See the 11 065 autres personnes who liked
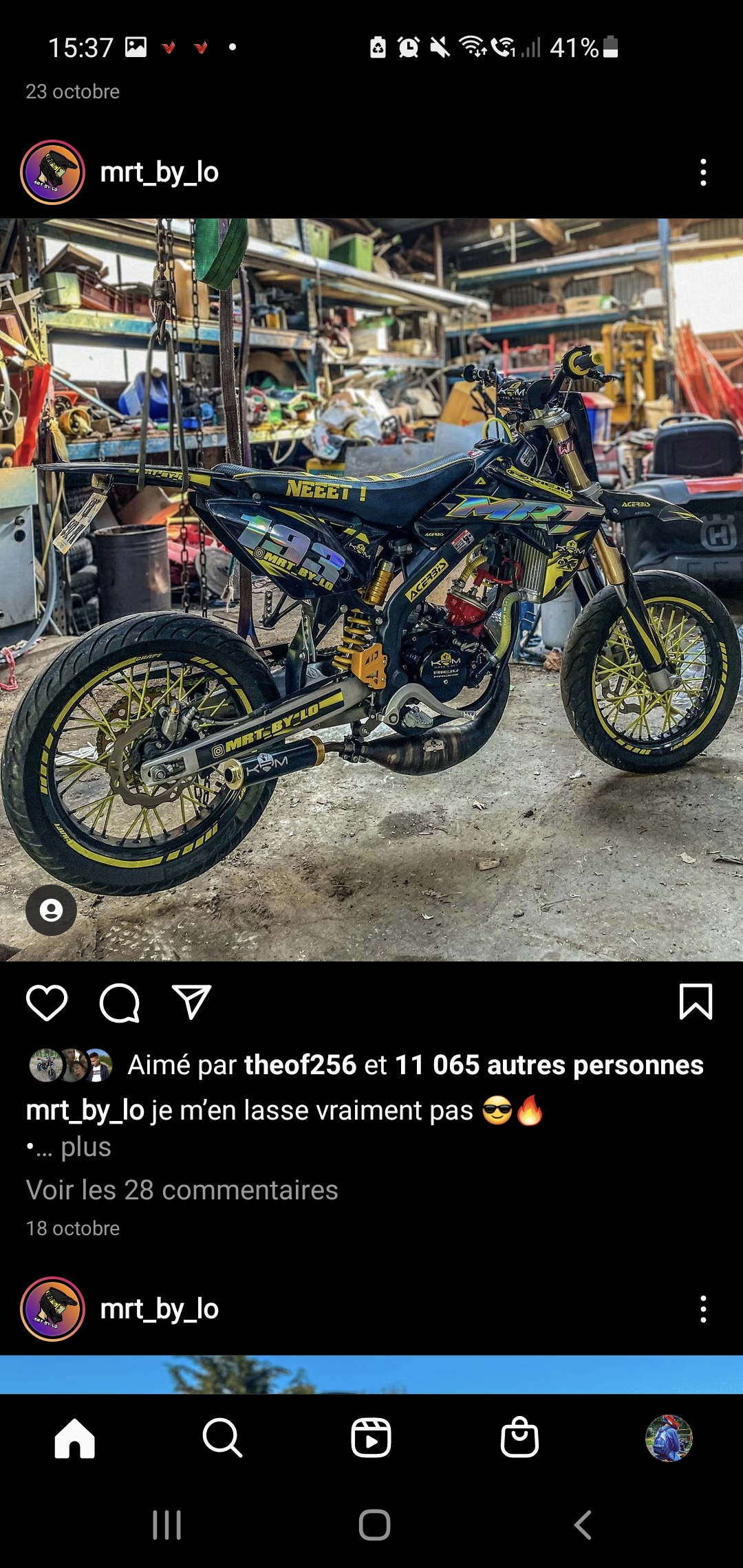Screen dimensions: 743x1568 [x=549, y=1065]
